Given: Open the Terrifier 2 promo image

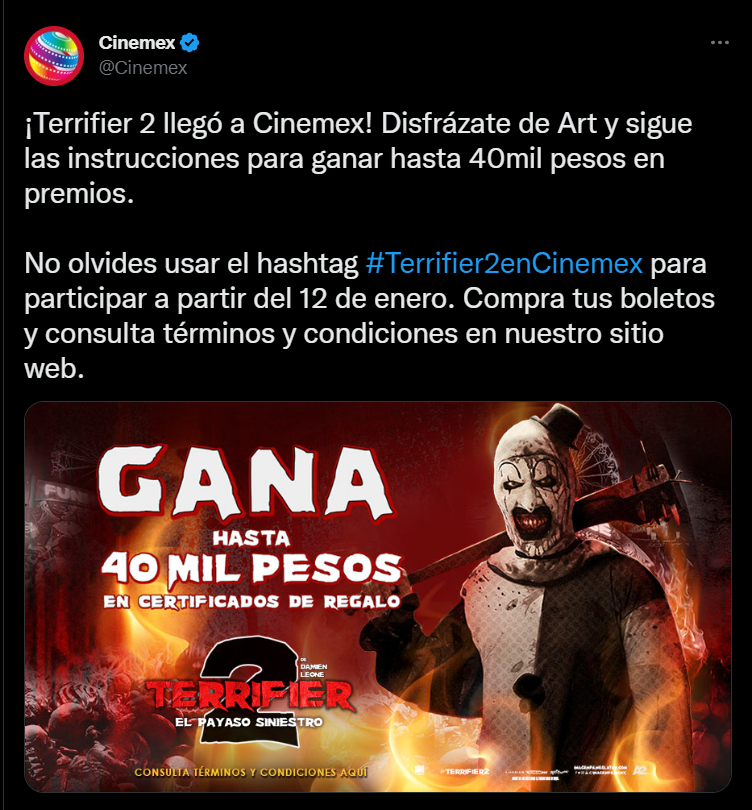Looking at the screenshot, I should [x=378, y=595].
